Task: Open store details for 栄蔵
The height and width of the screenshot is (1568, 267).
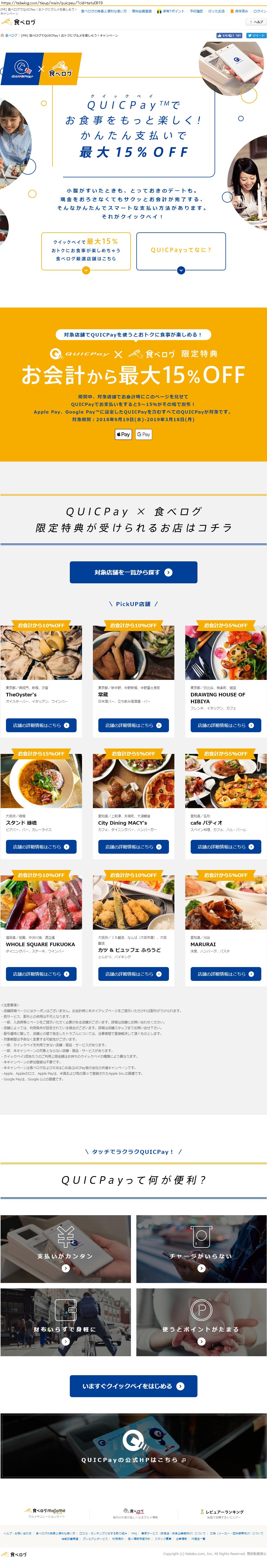Action: click(x=134, y=725)
